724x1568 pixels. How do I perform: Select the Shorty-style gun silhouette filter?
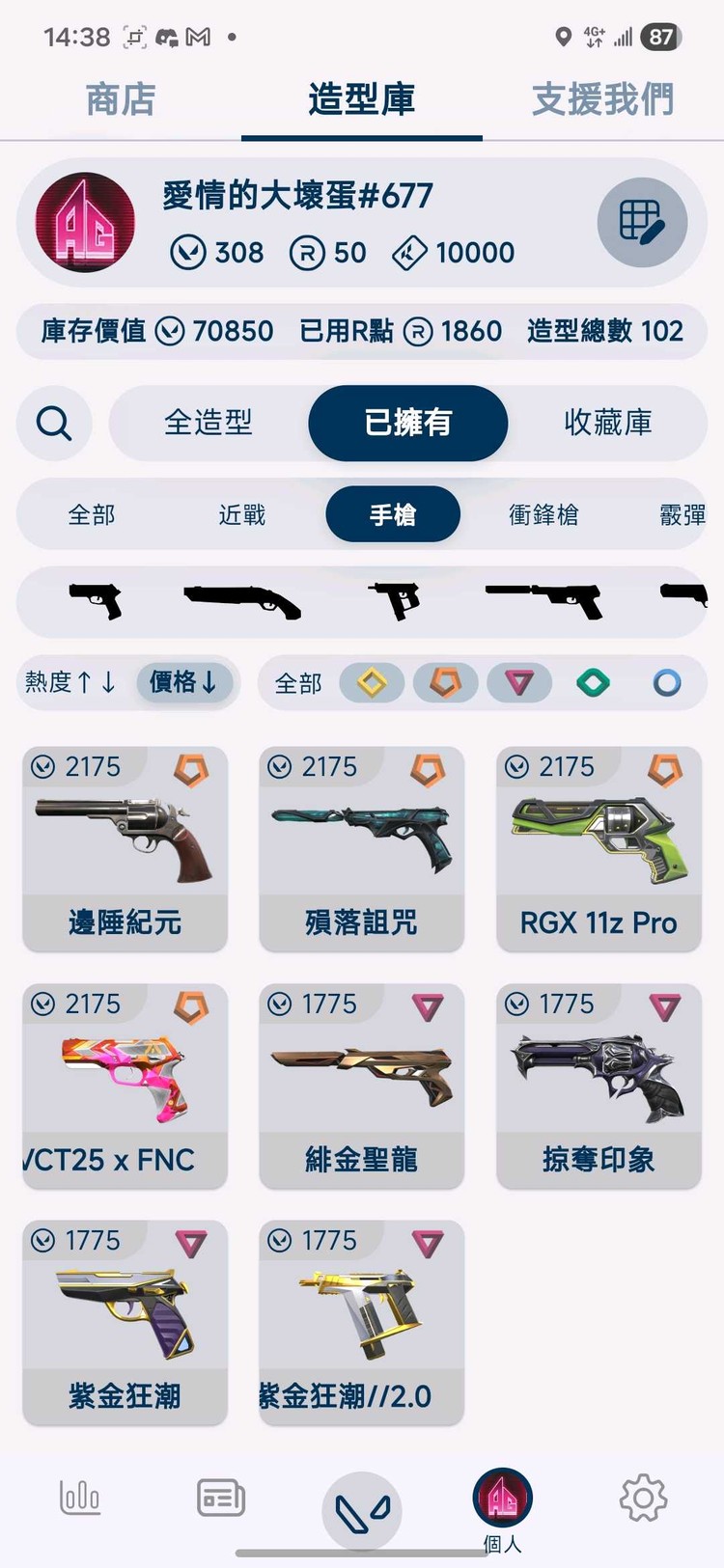(242, 600)
